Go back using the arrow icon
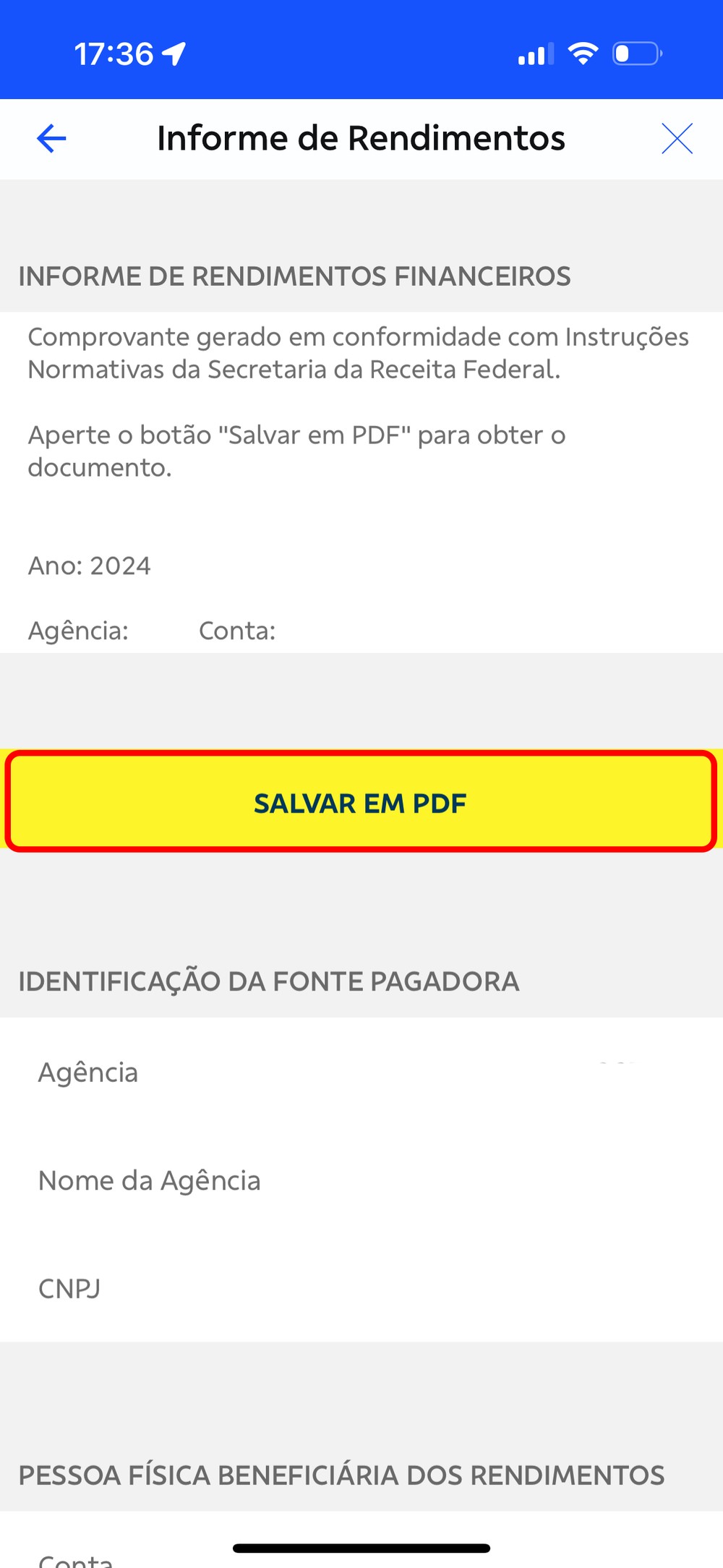723x1568 pixels. 51,138
